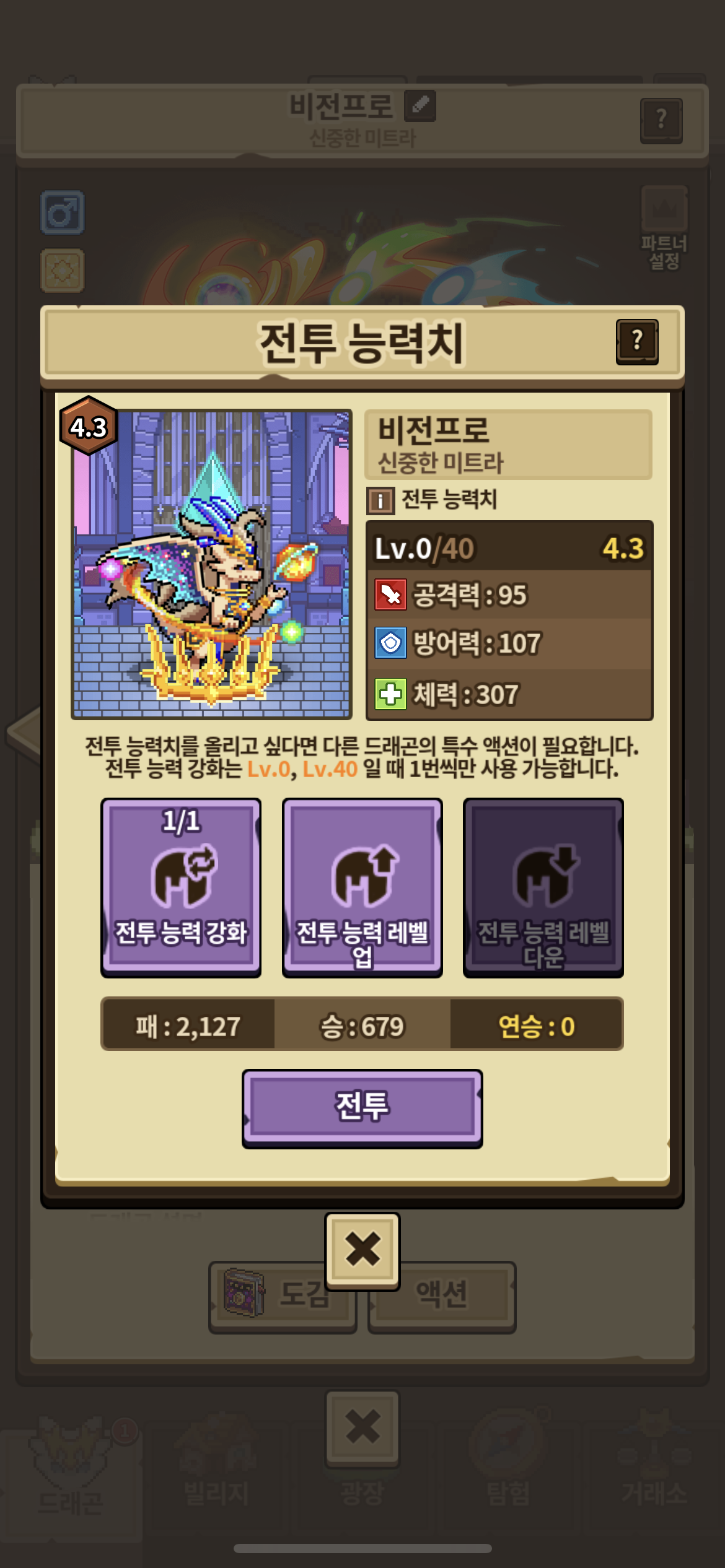Image resolution: width=725 pixels, height=1568 pixels.
Task: Tap the 전투 능력 레벨업 button
Action: [x=362, y=887]
